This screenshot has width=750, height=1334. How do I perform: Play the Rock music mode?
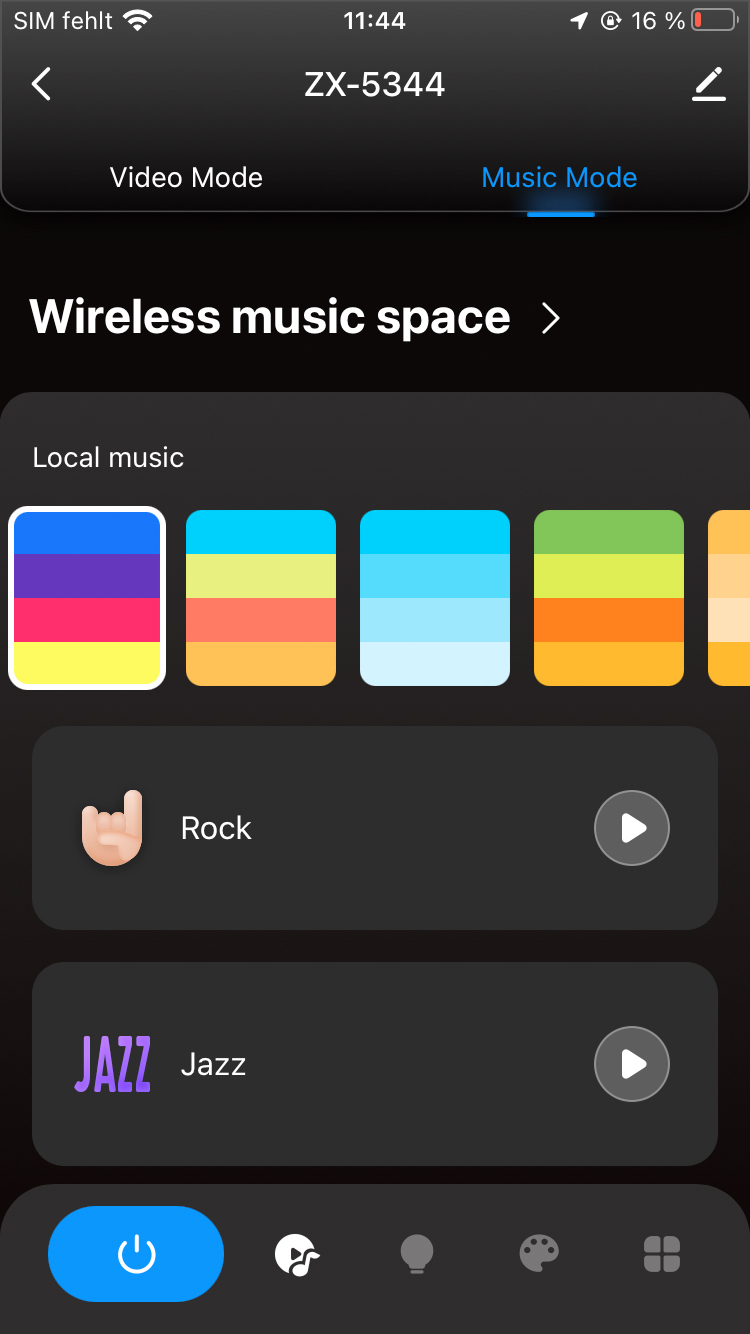(632, 828)
